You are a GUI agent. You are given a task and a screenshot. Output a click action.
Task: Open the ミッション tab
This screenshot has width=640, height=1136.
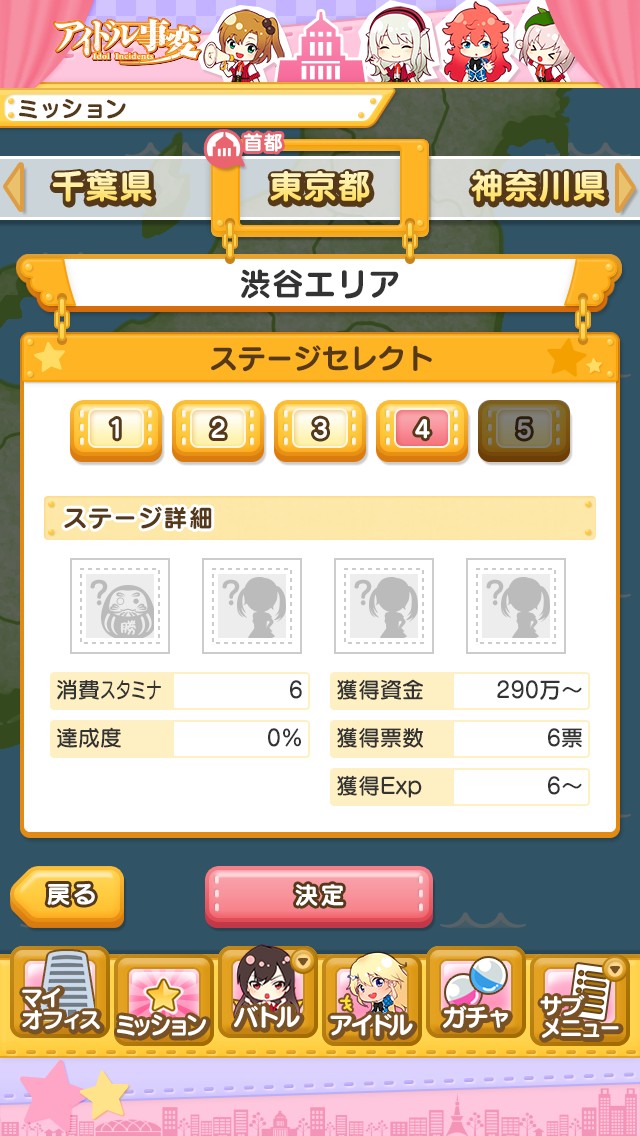[x=162, y=1001]
